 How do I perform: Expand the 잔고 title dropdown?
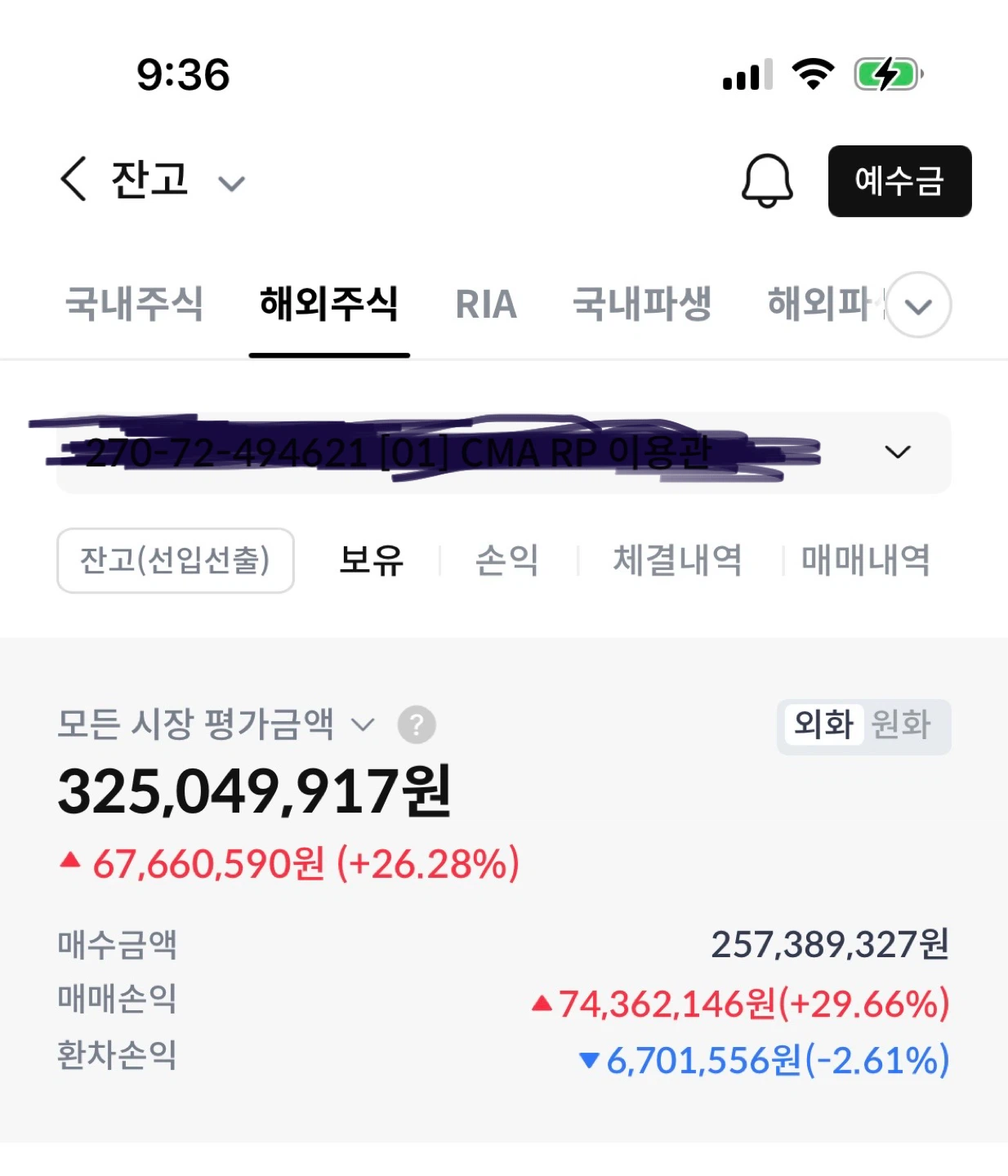click(231, 184)
